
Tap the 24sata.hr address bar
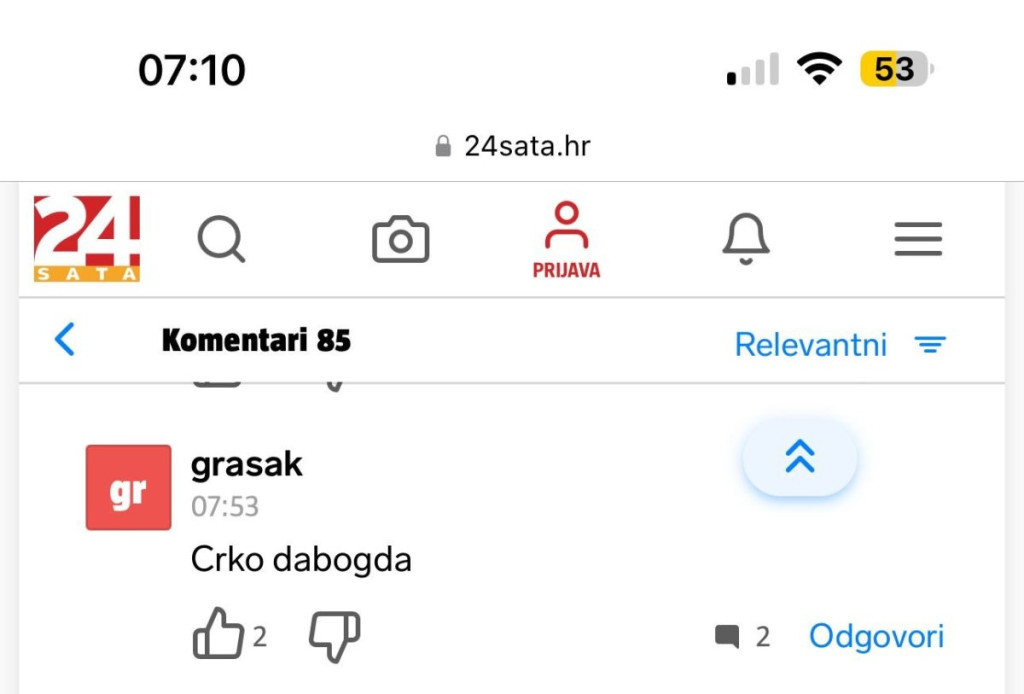(512, 147)
